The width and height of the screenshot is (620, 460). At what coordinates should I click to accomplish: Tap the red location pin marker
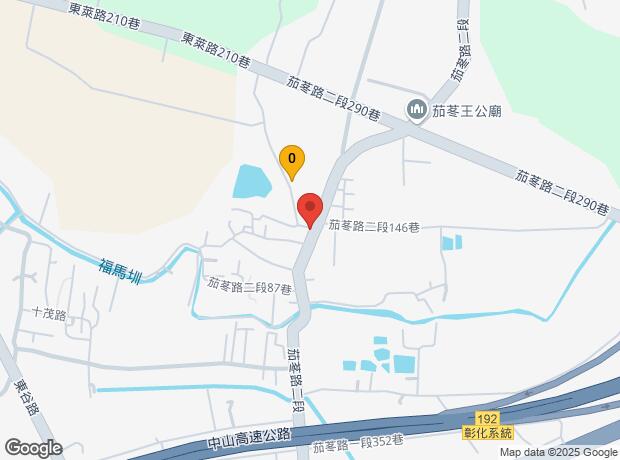[309, 208]
